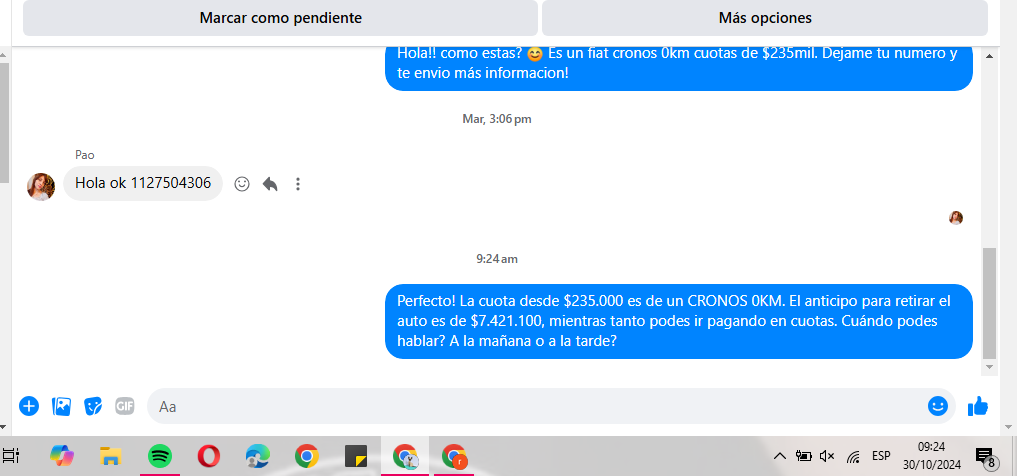This screenshot has width=1017, height=476.
Task: Open Pao's profile picture
Action: 41,186
